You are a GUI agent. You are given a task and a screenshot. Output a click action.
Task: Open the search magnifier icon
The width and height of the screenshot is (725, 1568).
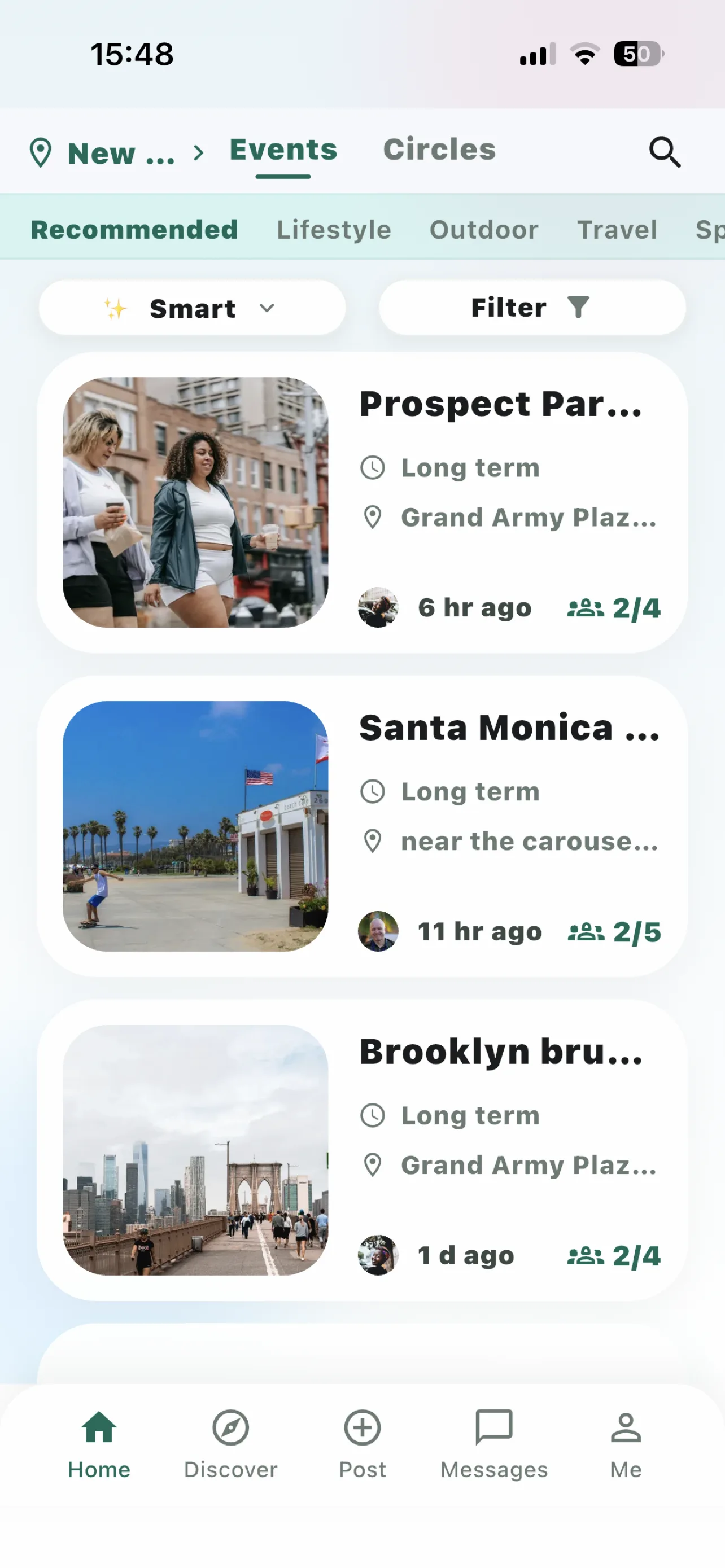tap(664, 152)
